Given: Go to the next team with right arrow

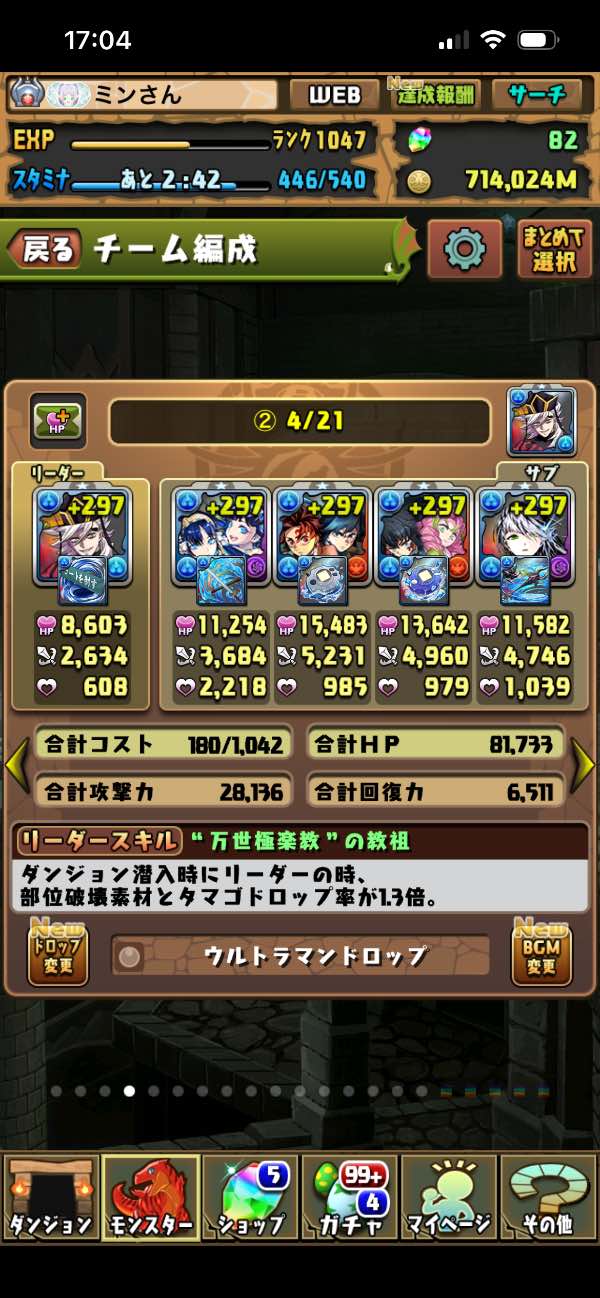Looking at the screenshot, I should 583,766.
